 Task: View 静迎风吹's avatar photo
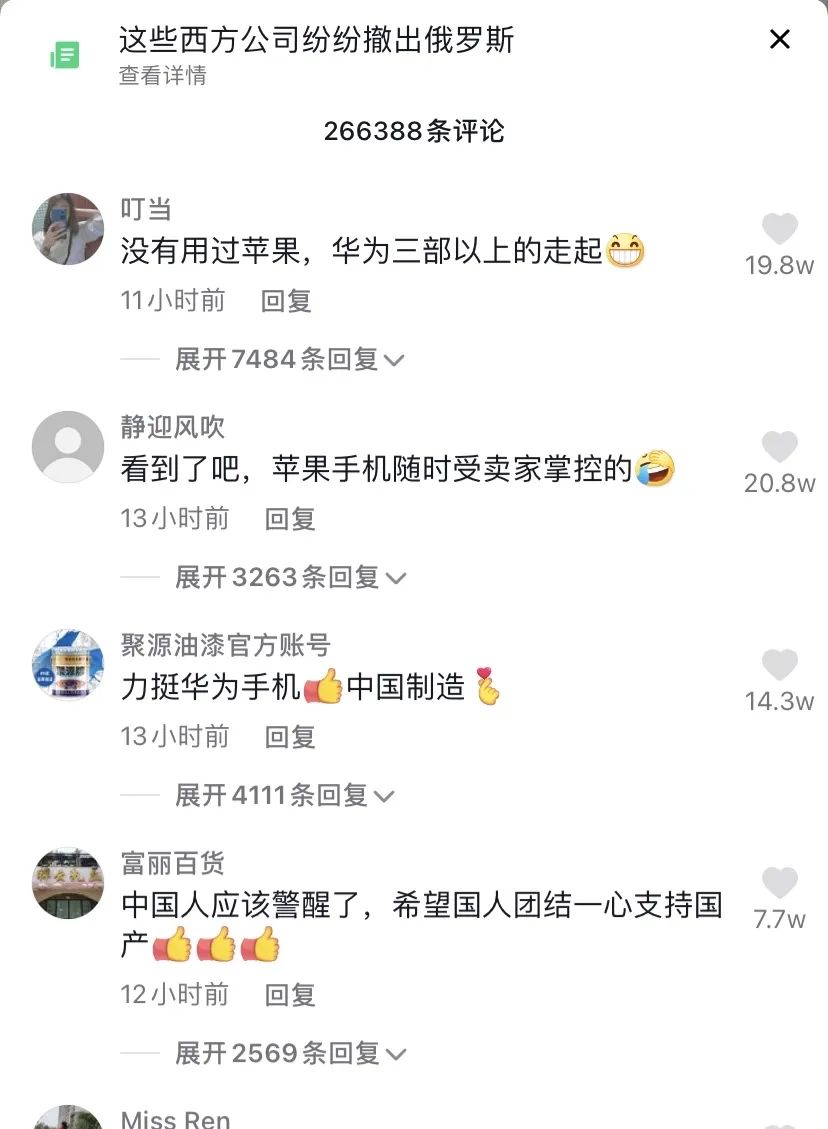click(x=68, y=447)
